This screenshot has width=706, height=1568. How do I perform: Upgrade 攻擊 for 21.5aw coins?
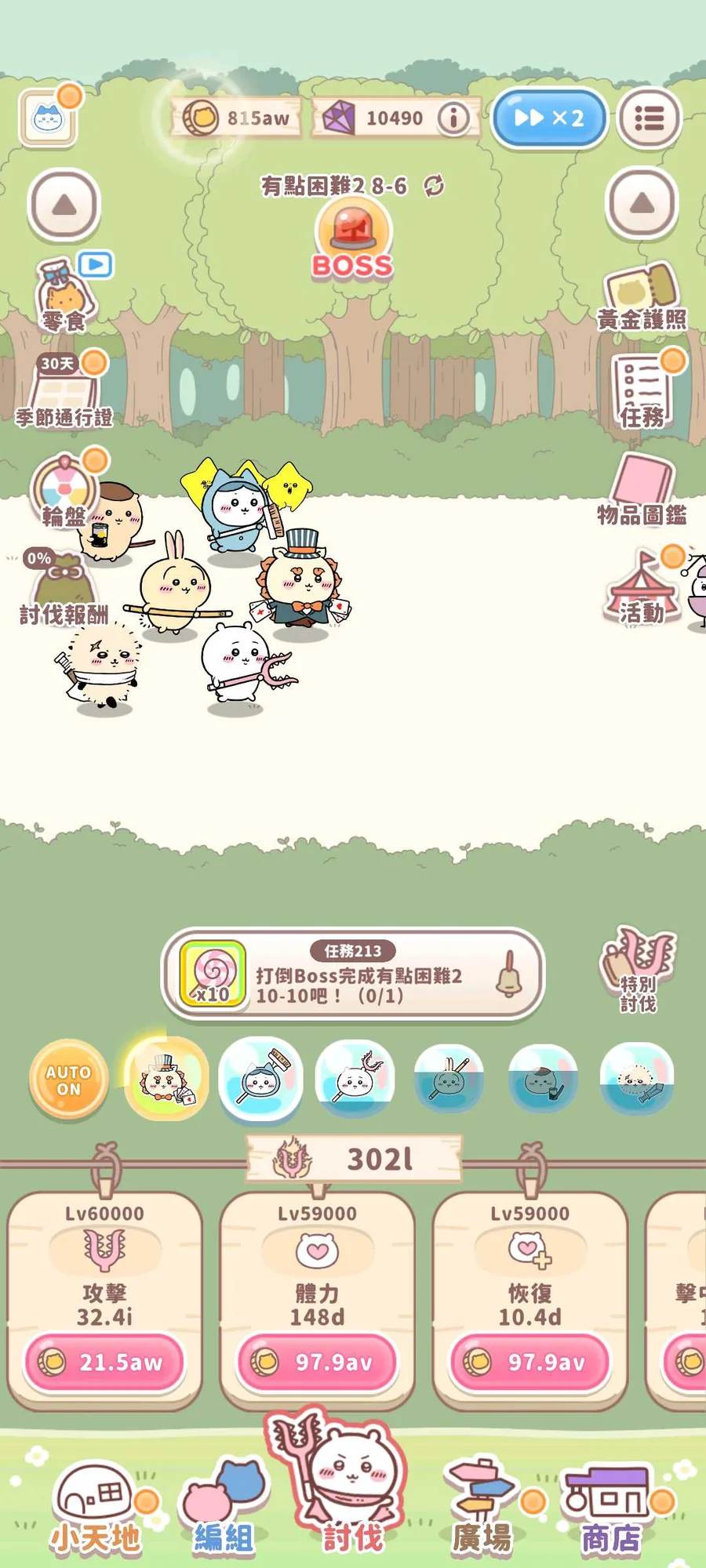pos(104,1362)
